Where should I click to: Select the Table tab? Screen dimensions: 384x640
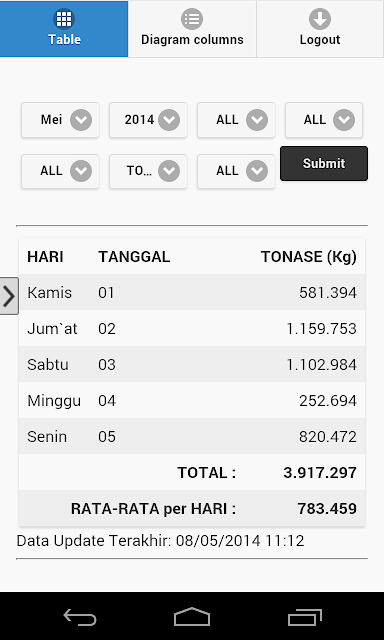64,29
